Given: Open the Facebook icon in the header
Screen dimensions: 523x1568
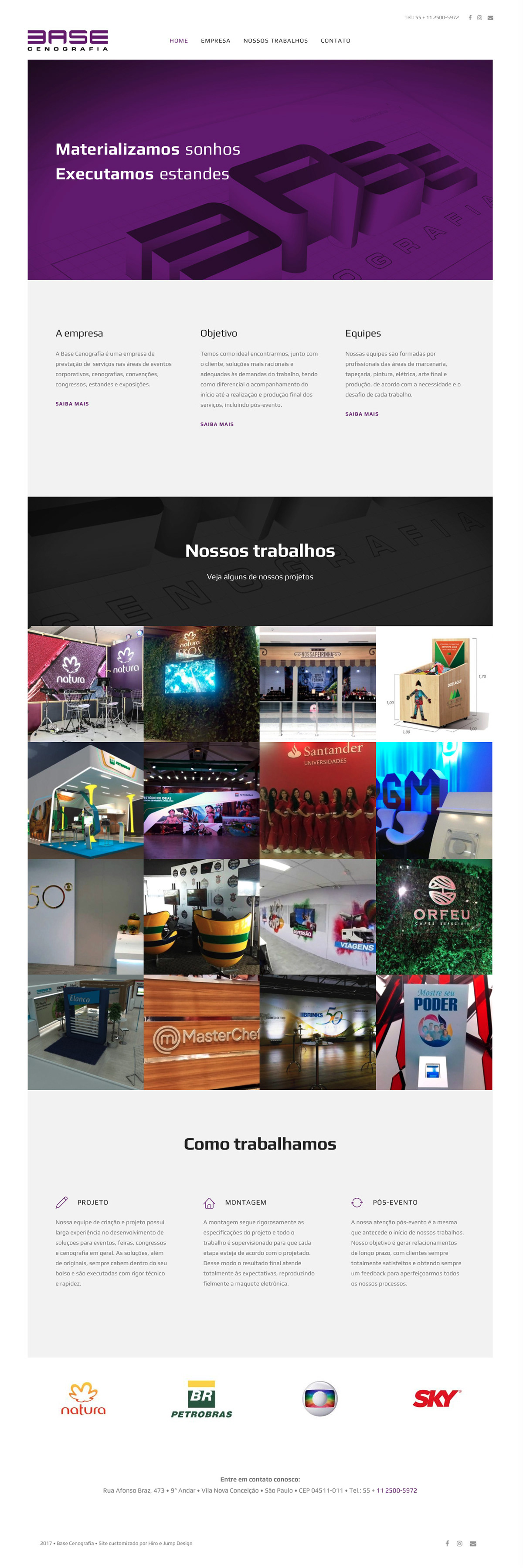Looking at the screenshot, I should tap(470, 18).
